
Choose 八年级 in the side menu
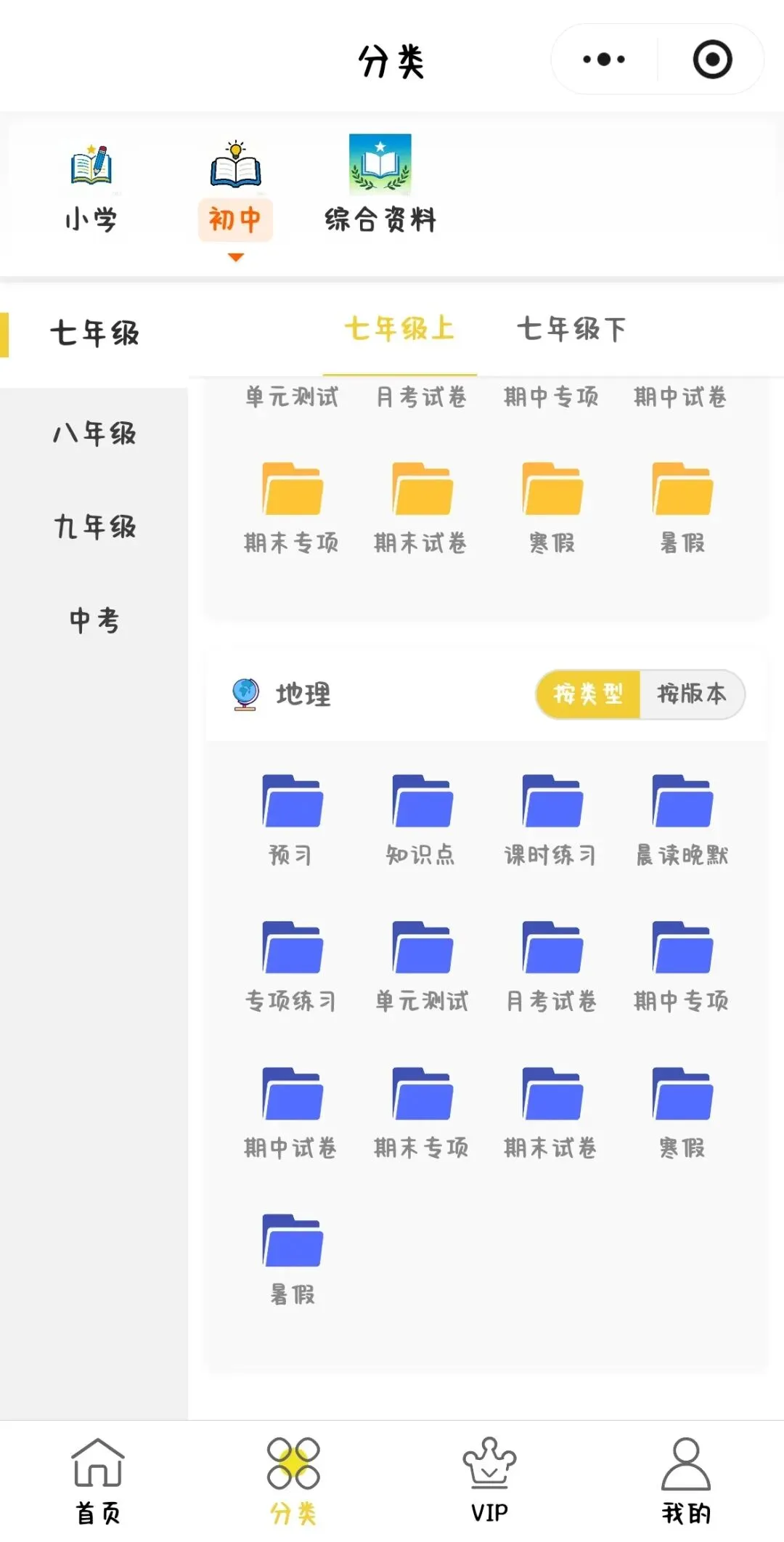[x=94, y=434]
